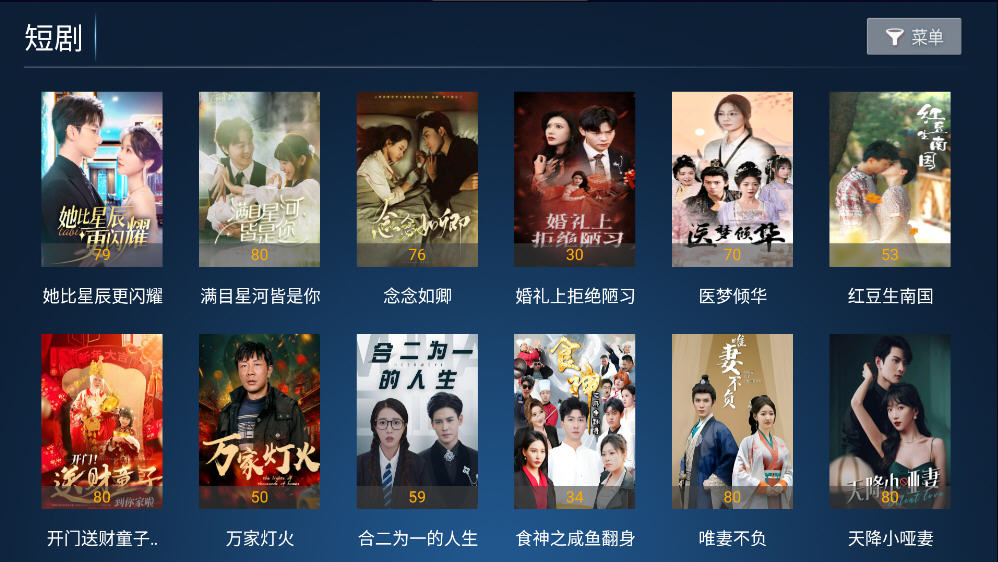Screen dimensions: 998x562
Task: Open 合二为一的人生
Action: pos(417,421)
